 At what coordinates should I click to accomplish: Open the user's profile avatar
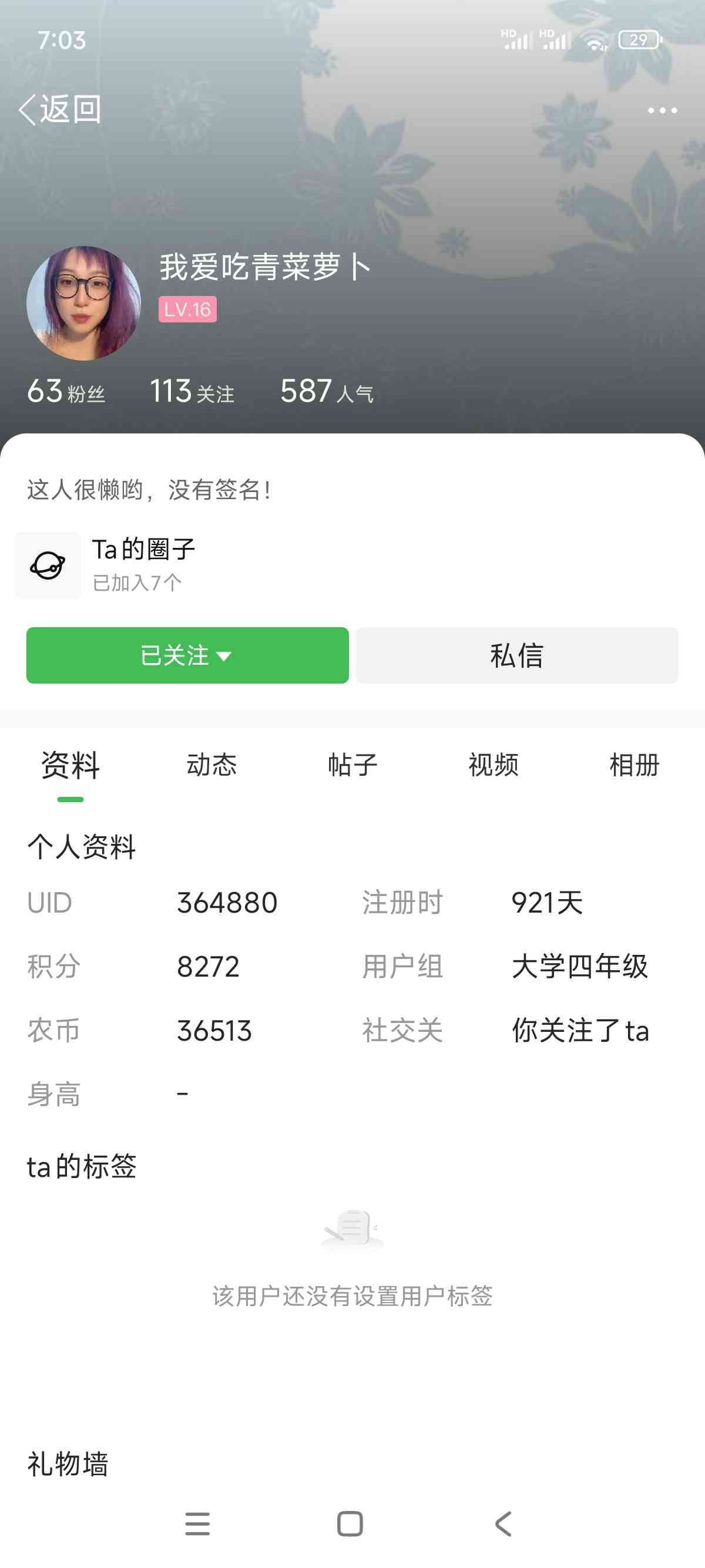point(83,303)
